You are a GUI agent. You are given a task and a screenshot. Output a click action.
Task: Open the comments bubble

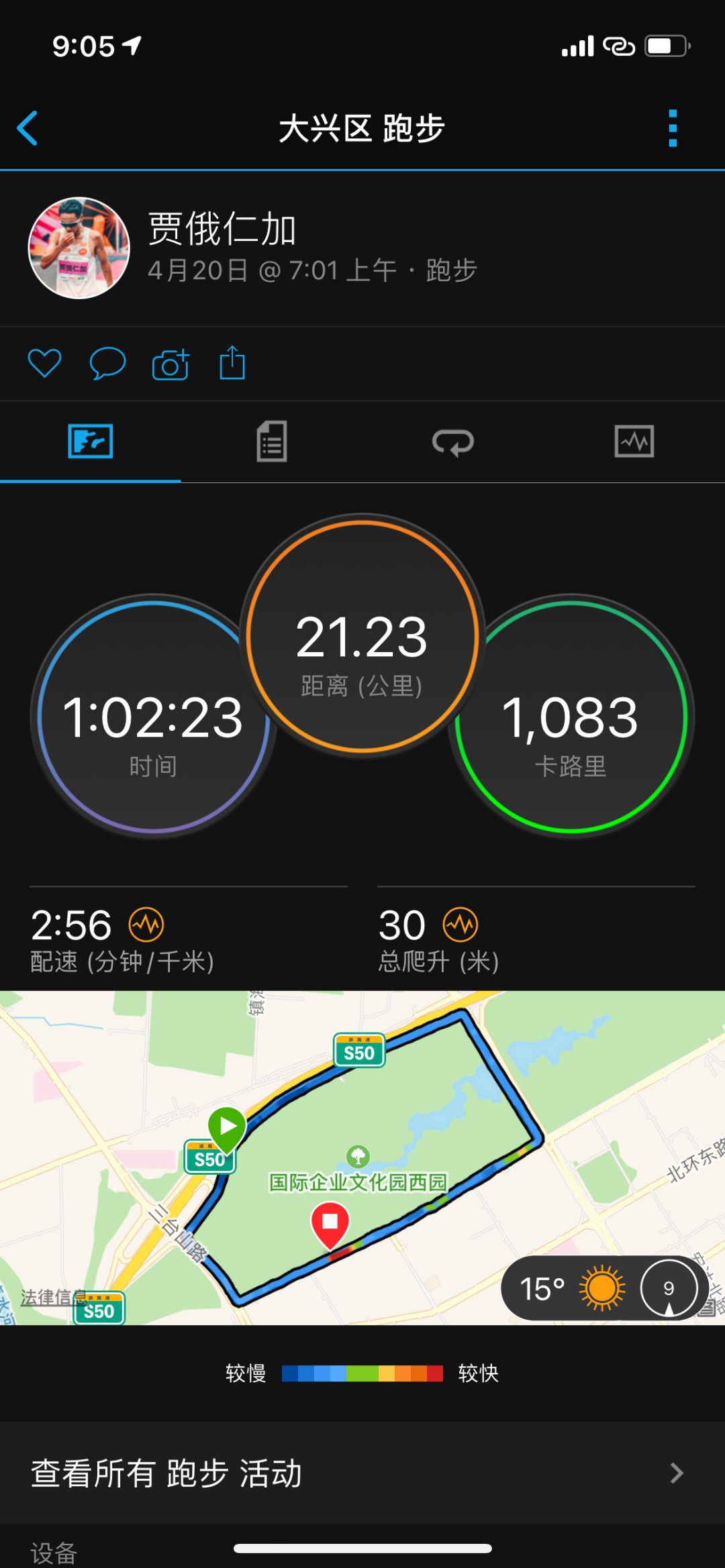107,364
